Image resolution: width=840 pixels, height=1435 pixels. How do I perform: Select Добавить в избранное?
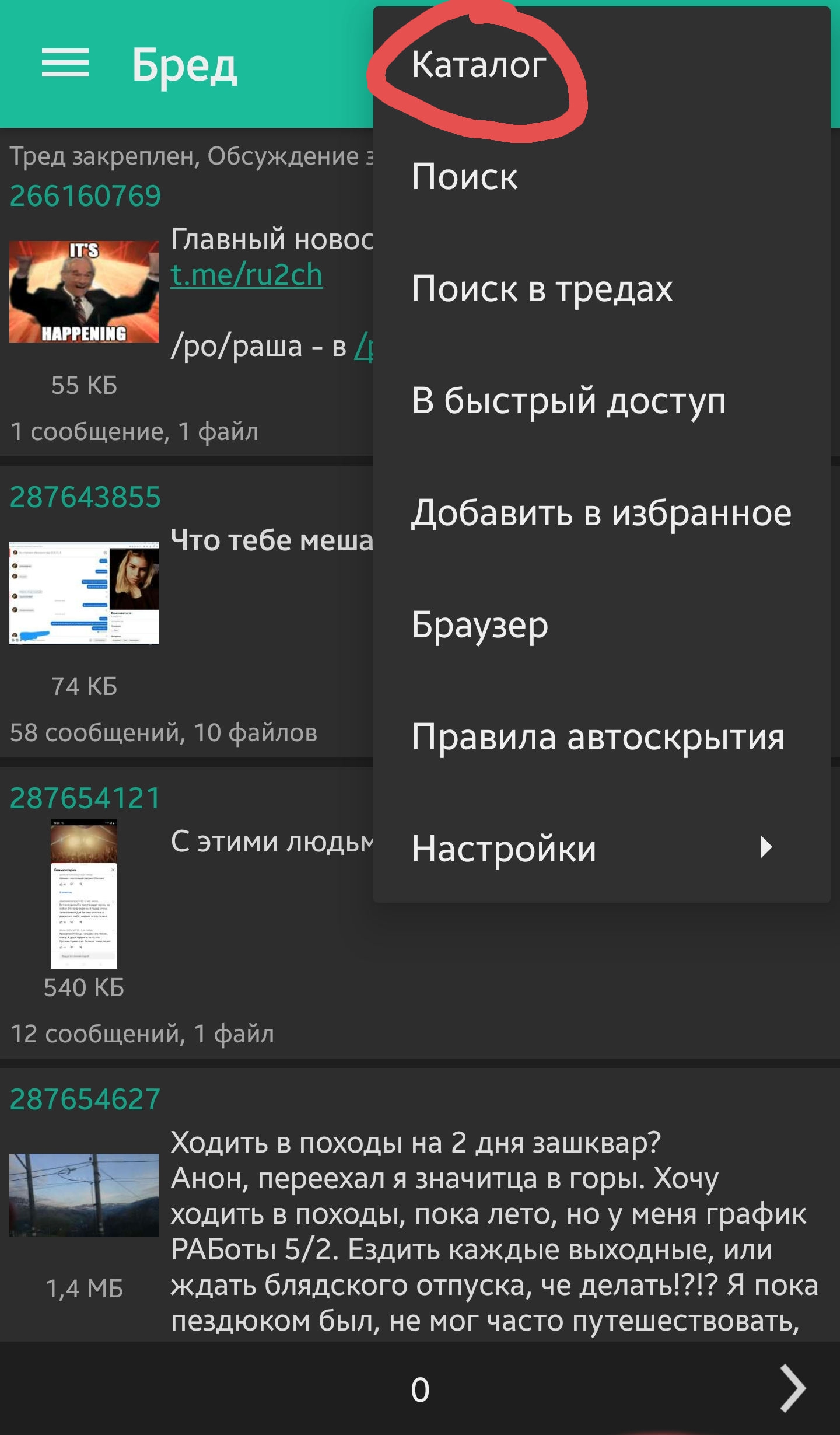[x=601, y=511]
